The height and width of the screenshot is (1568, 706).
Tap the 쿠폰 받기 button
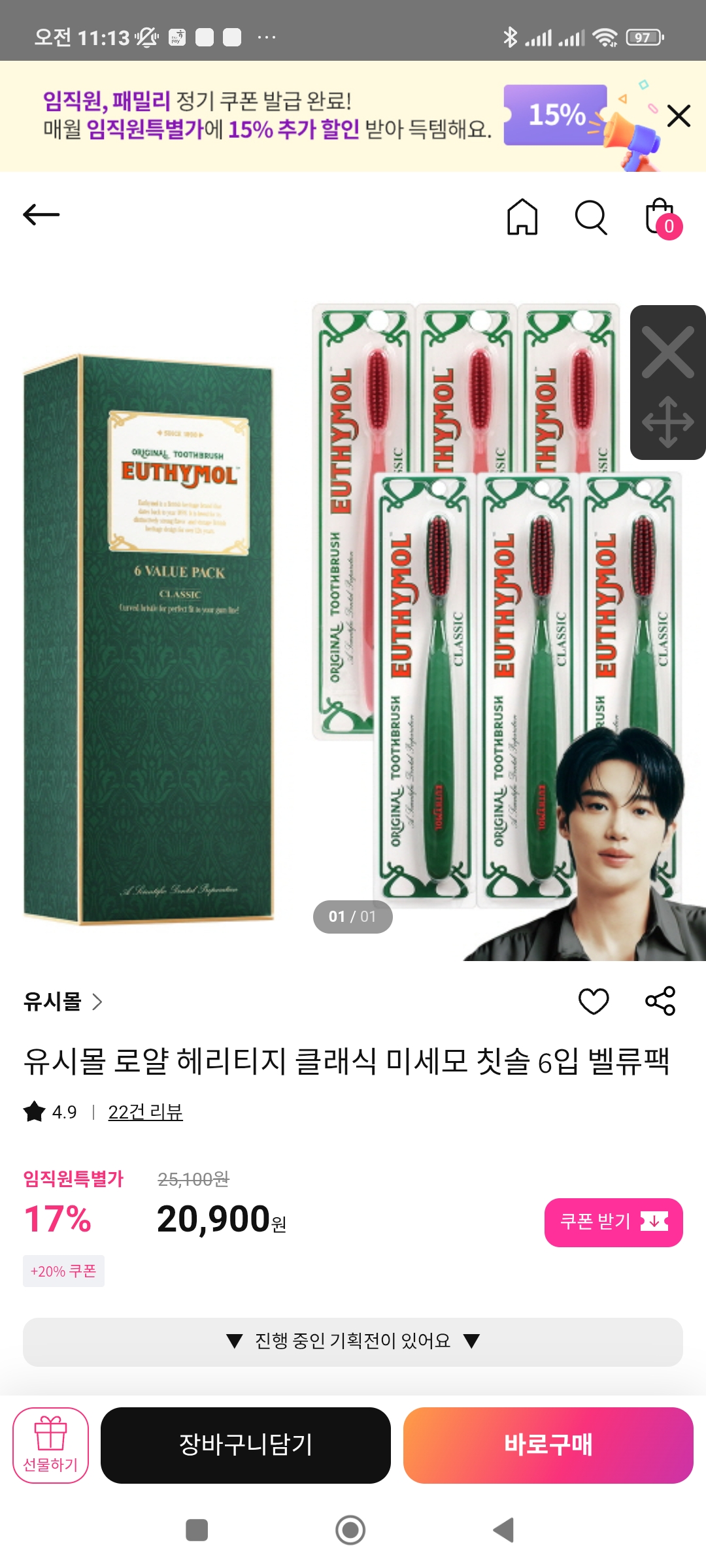pos(613,1222)
